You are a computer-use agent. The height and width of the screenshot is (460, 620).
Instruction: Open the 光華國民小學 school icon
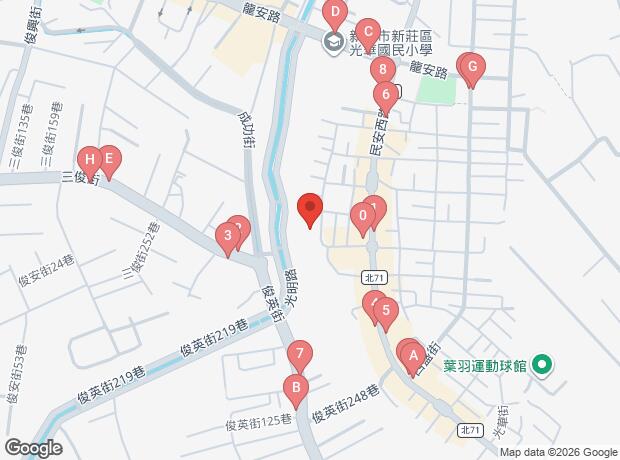(333, 42)
